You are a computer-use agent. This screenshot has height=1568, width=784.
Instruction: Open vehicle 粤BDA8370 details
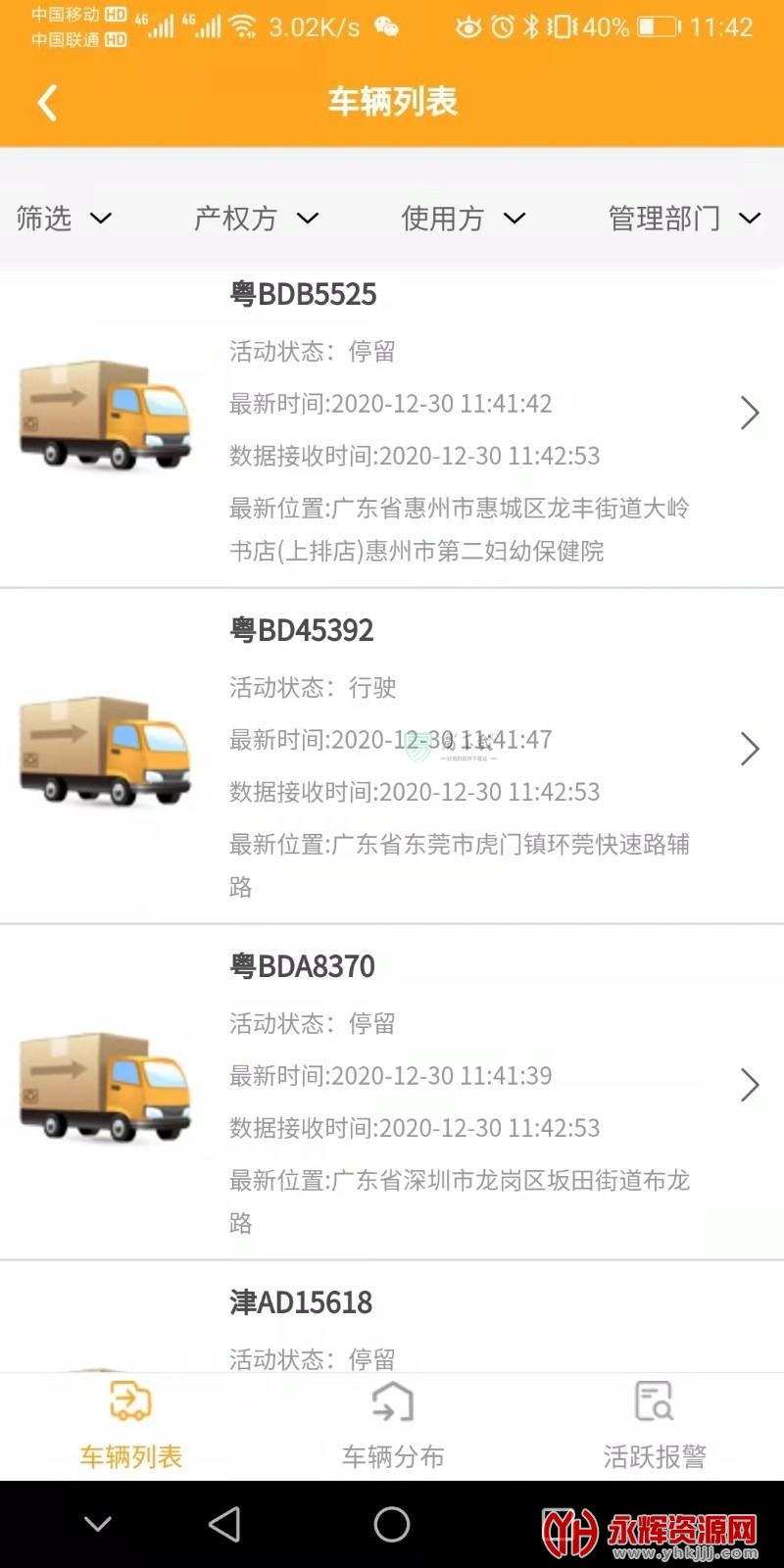392,1093
